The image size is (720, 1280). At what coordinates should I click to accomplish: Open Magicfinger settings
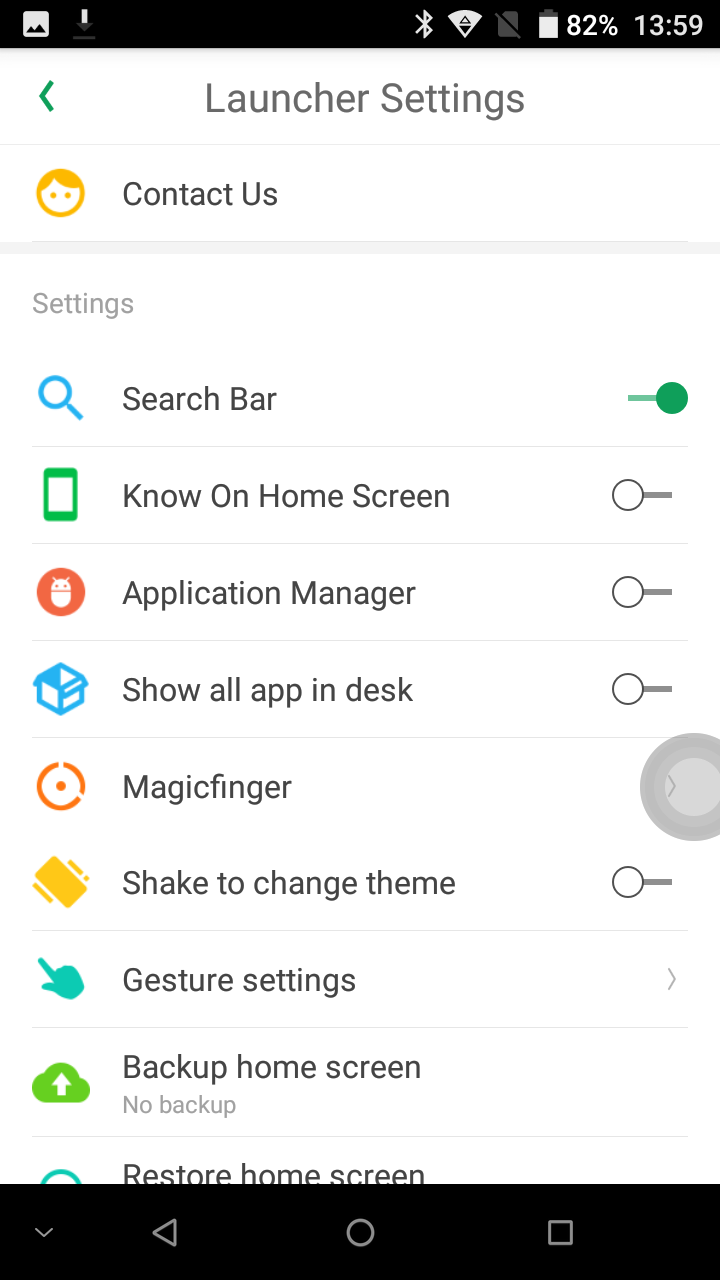[x=360, y=787]
